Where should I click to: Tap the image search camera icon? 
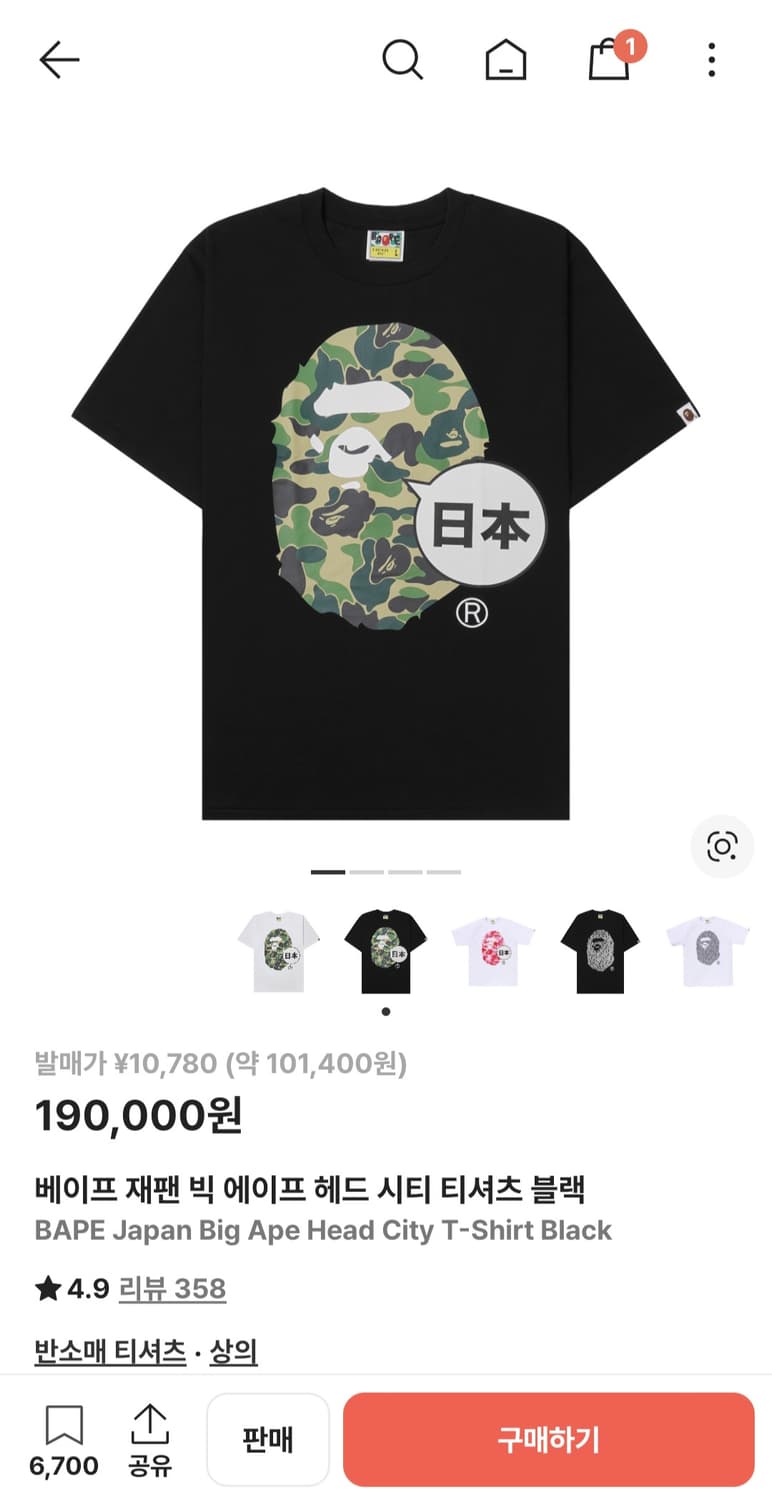pos(721,847)
